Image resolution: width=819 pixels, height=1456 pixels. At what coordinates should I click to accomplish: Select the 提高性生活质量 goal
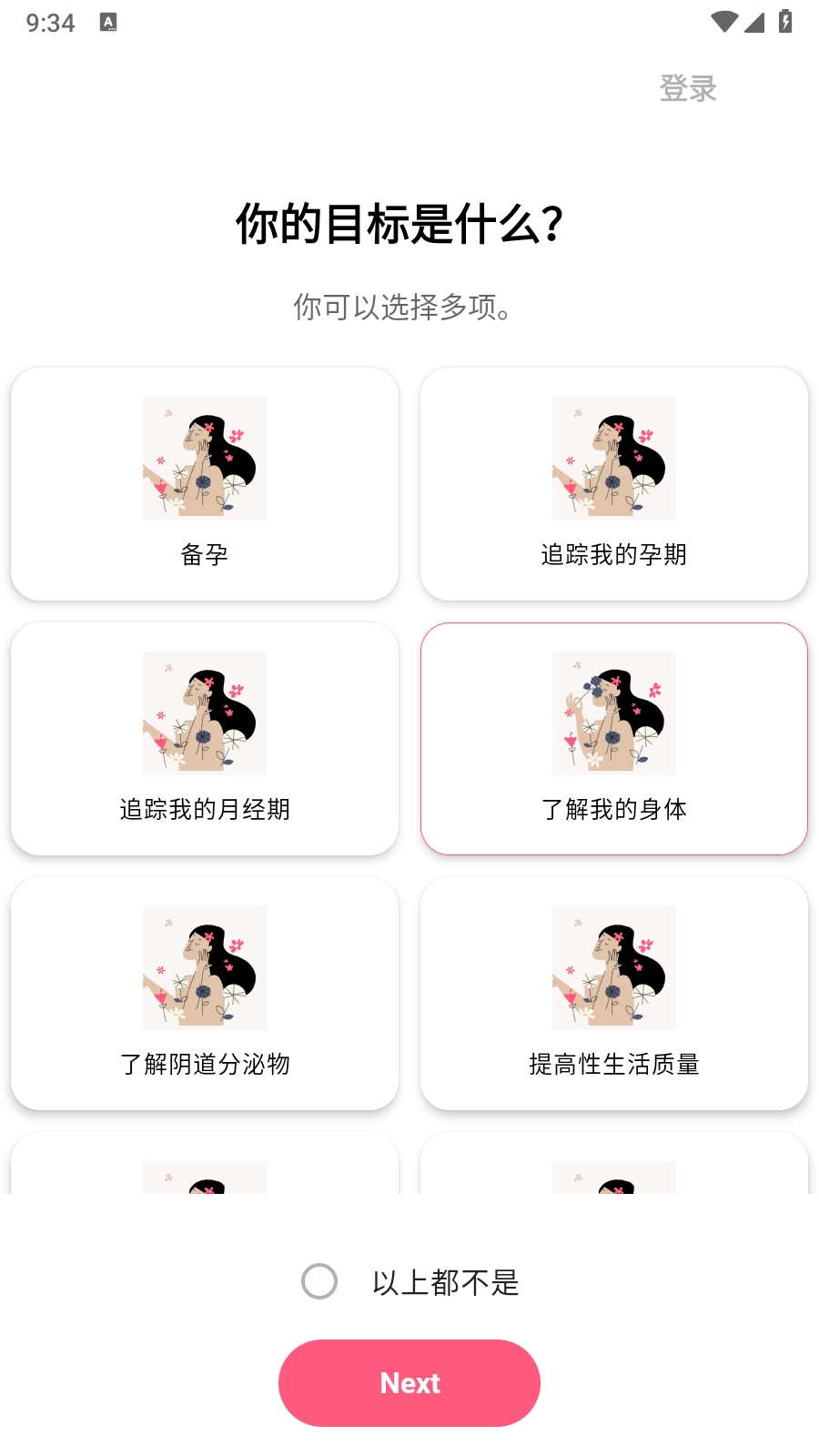(613, 994)
